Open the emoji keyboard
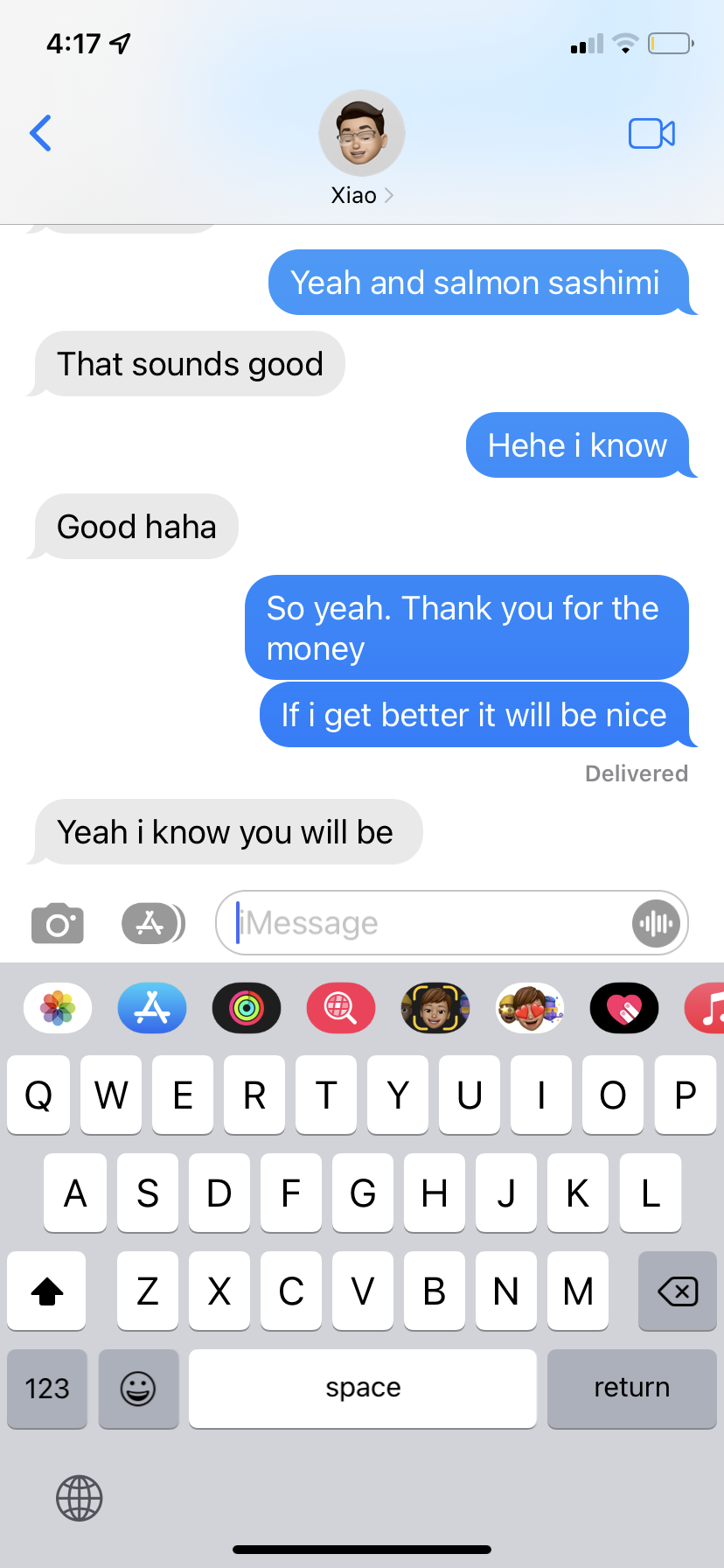The width and height of the screenshot is (724, 1568). (138, 1389)
